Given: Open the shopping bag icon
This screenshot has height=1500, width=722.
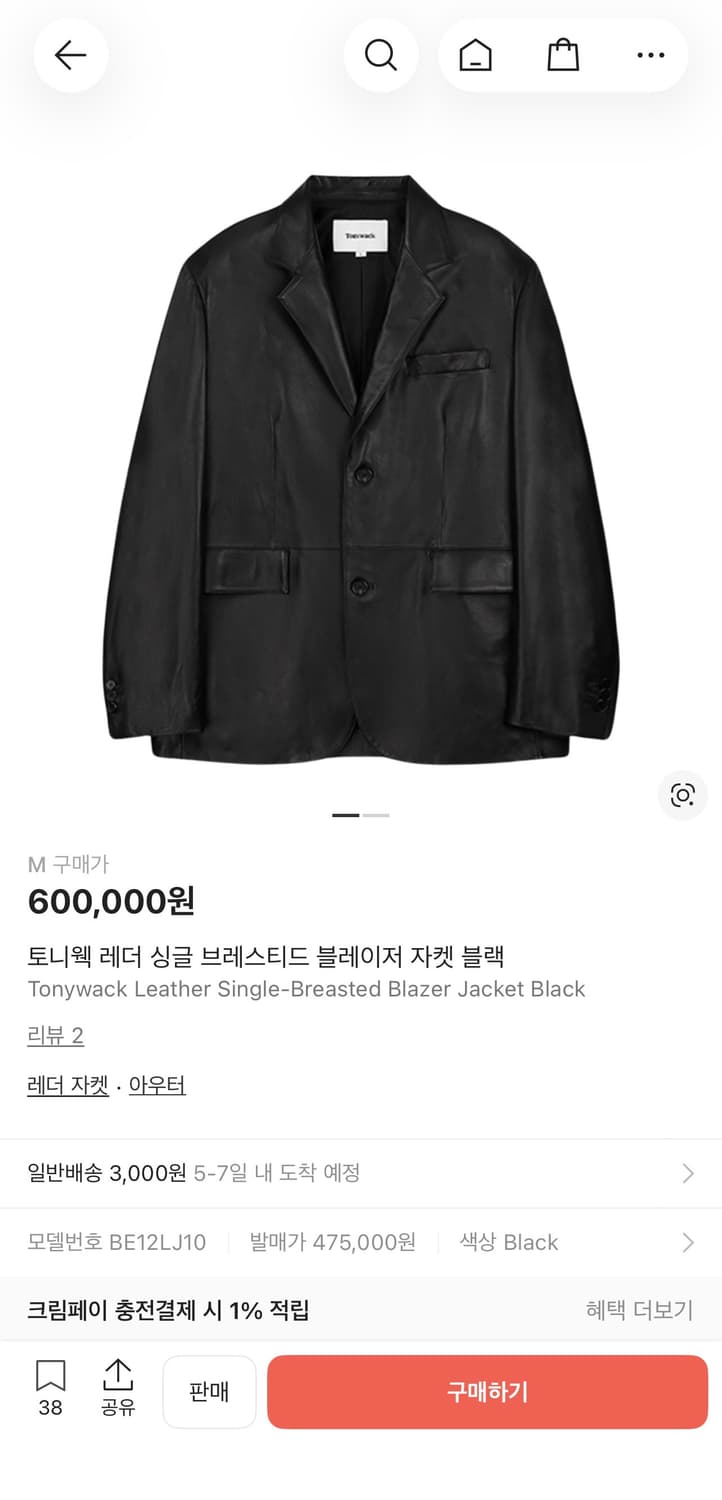Looking at the screenshot, I should (562, 55).
